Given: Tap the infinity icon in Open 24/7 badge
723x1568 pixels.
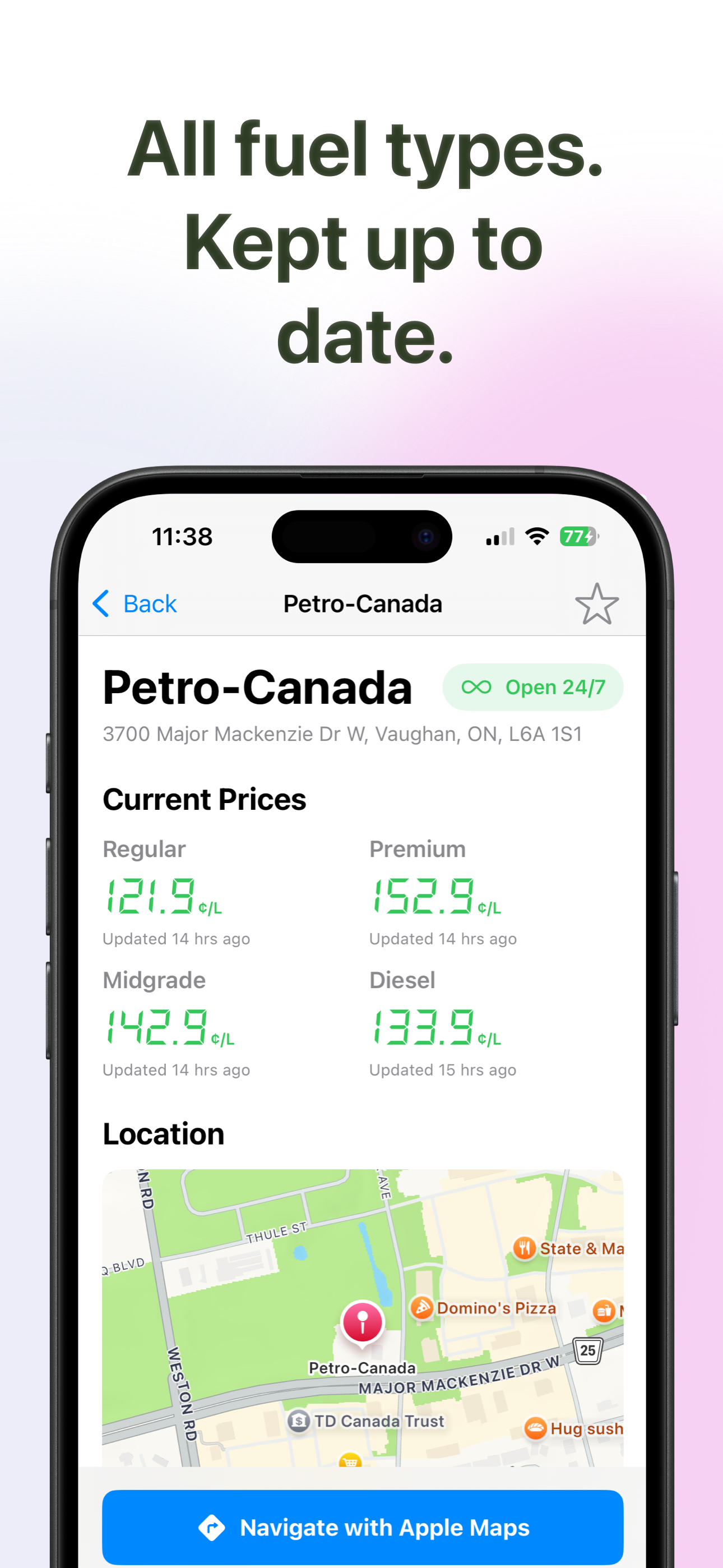Looking at the screenshot, I should [x=476, y=686].
